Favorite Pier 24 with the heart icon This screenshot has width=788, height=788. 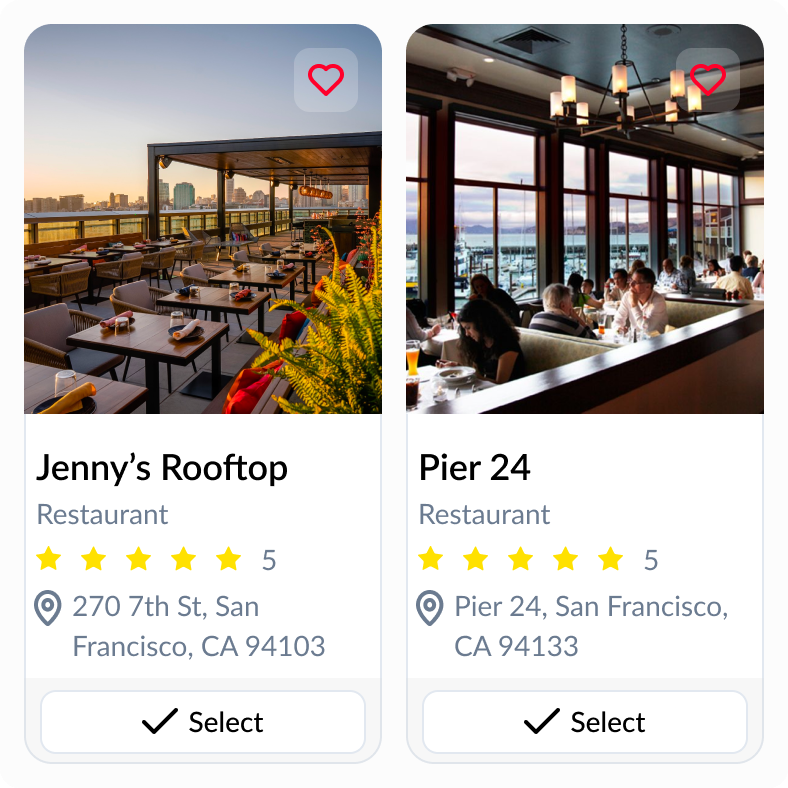point(708,80)
